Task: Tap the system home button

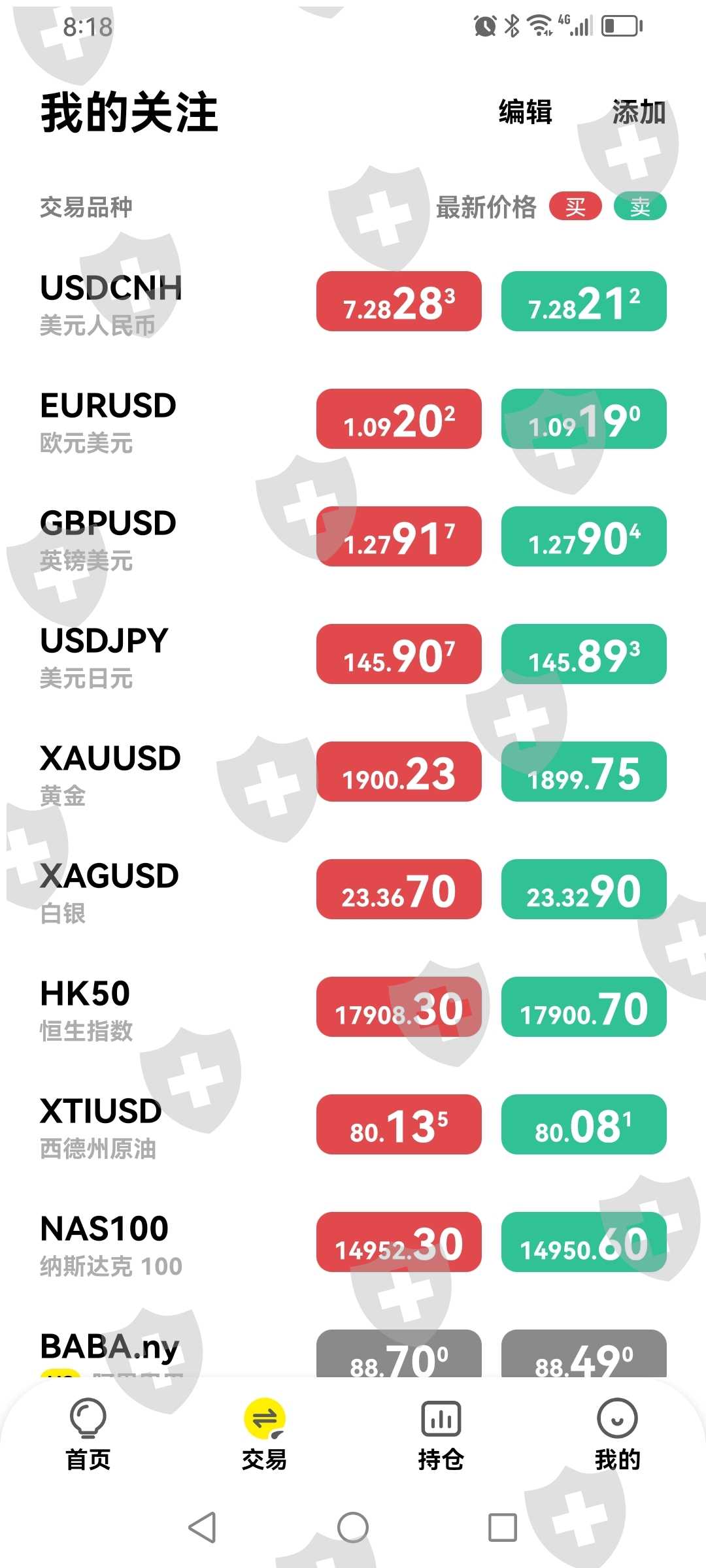Action: coord(353,1527)
